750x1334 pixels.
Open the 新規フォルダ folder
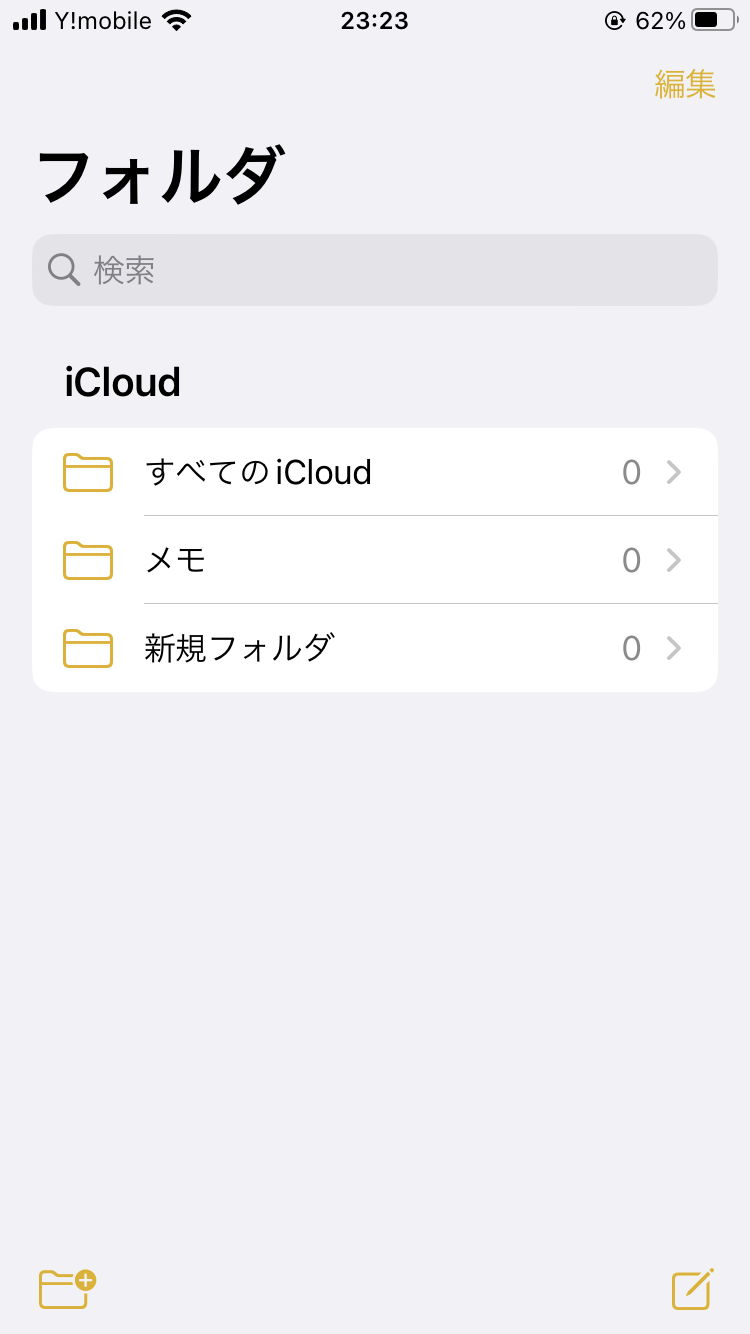coord(375,648)
